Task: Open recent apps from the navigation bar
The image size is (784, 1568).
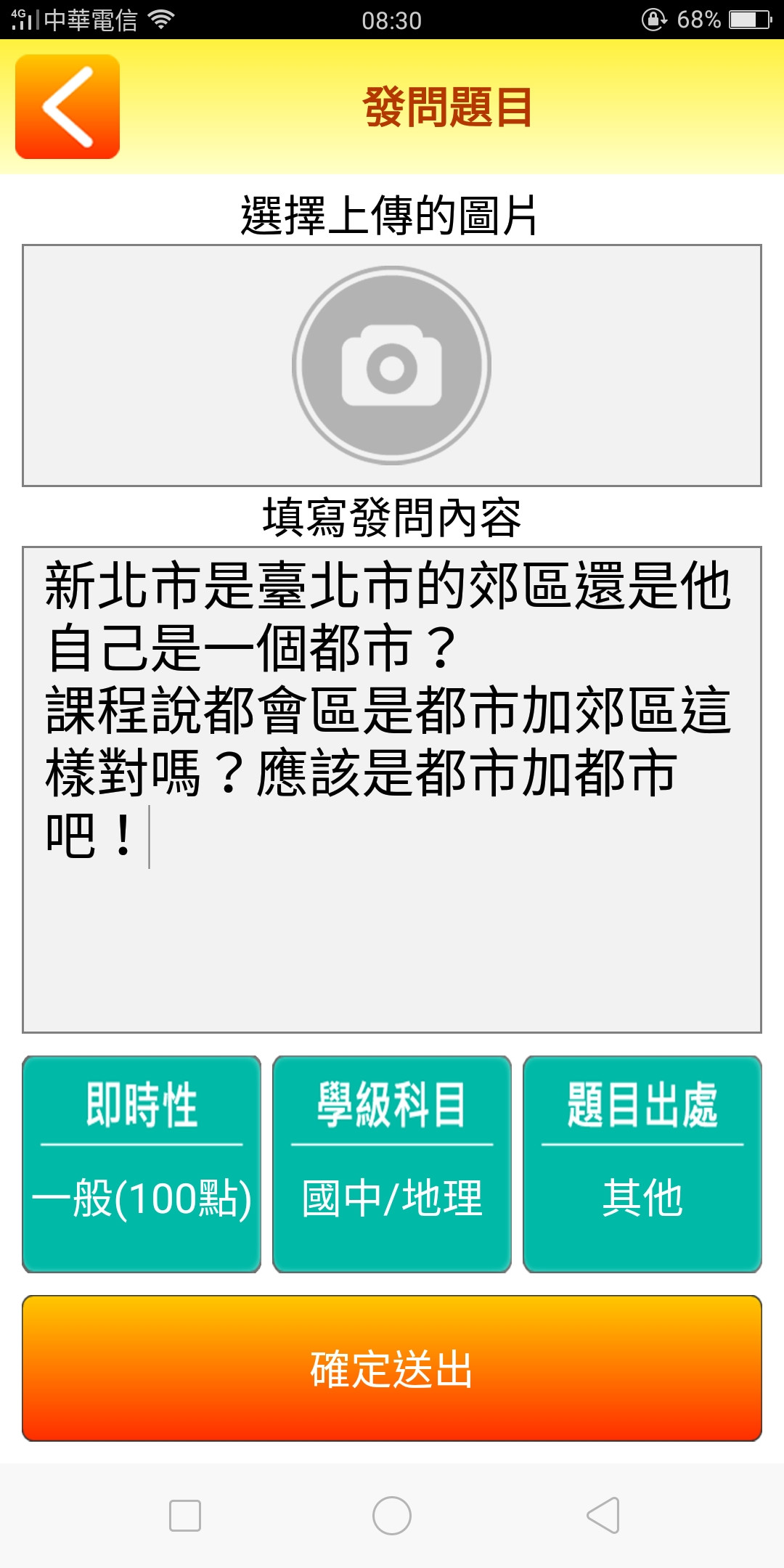Action: pyautogui.click(x=185, y=1516)
